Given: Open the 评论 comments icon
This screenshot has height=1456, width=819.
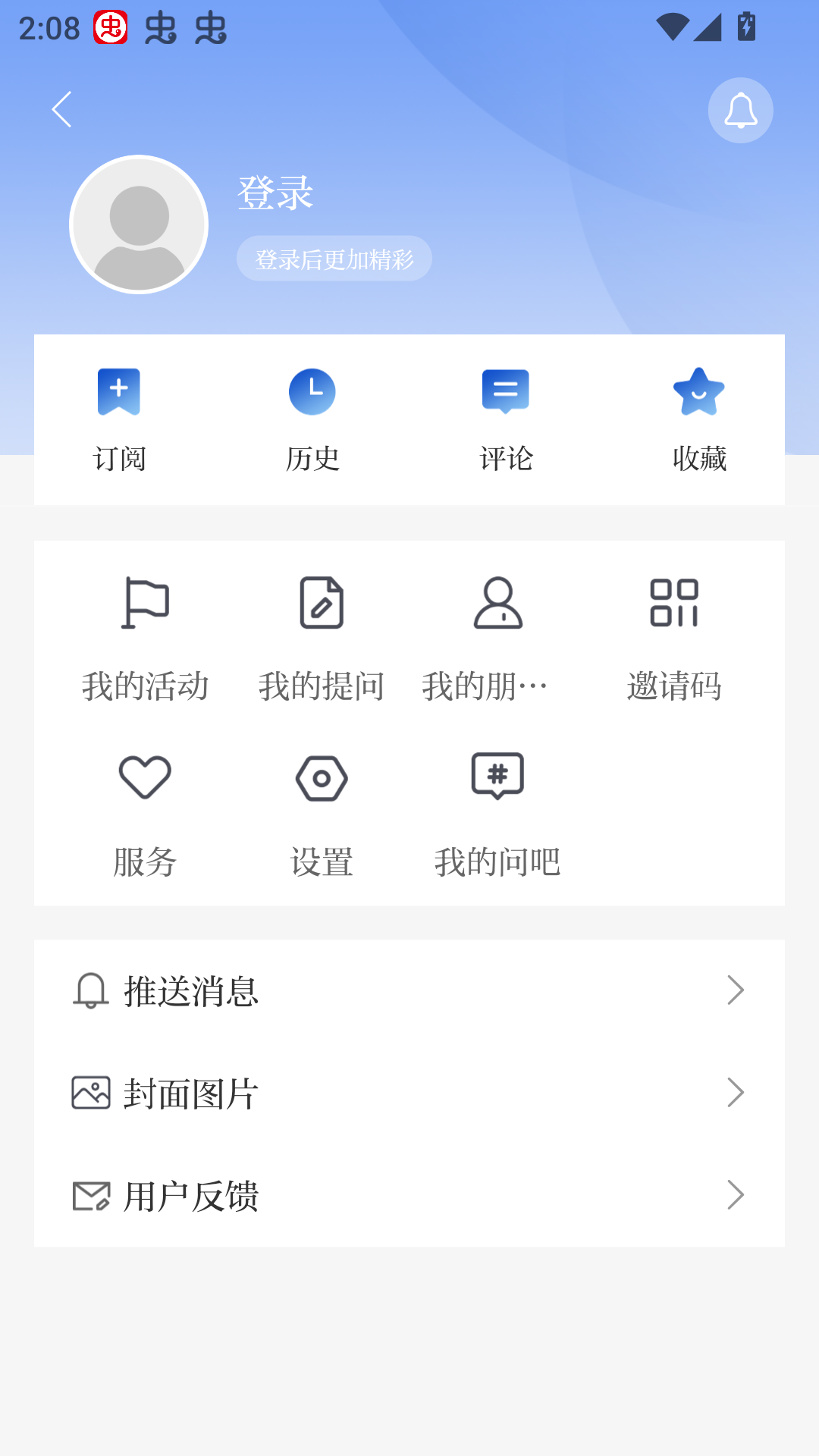Looking at the screenshot, I should tap(506, 392).
